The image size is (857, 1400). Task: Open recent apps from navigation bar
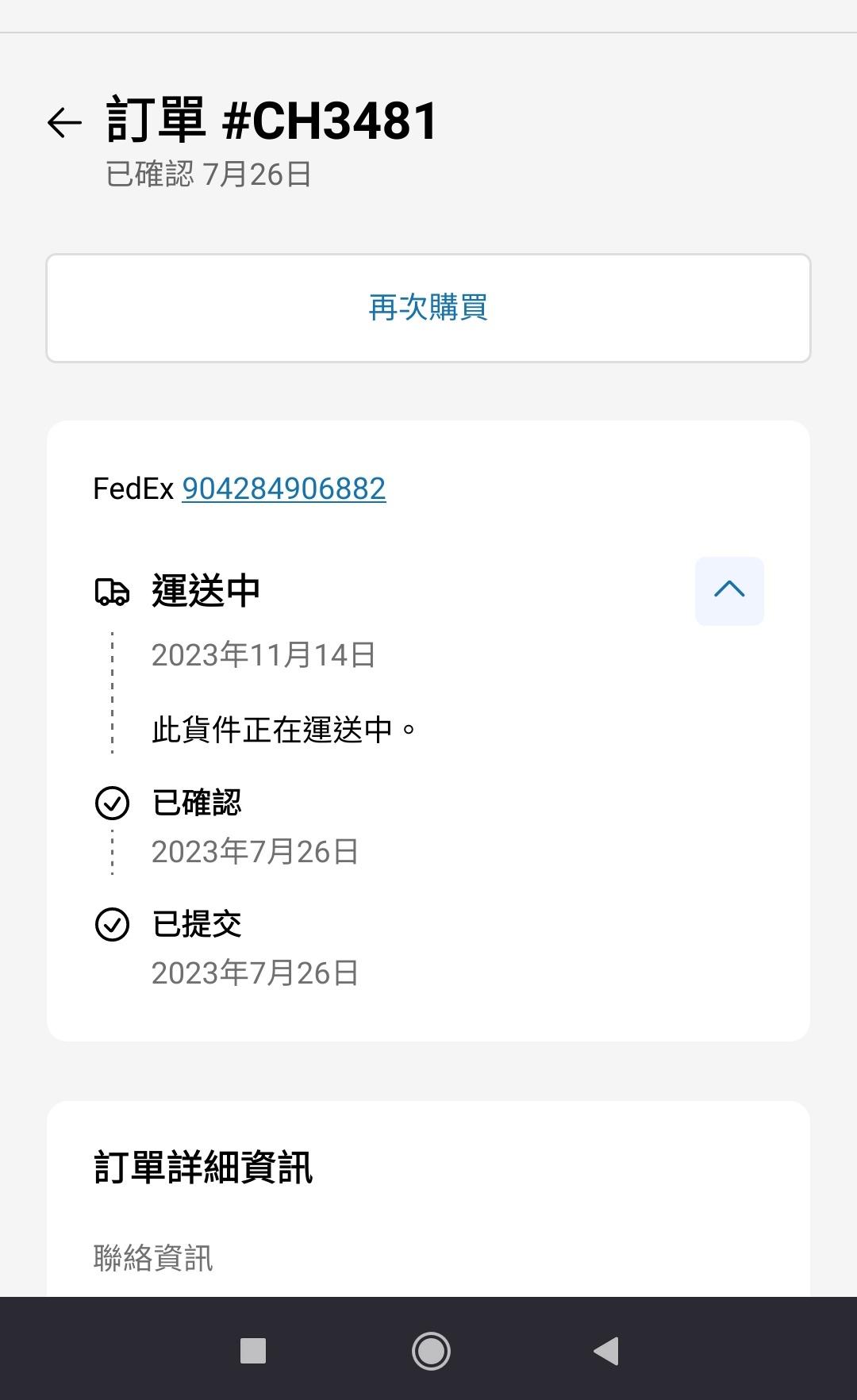[252, 1351]
